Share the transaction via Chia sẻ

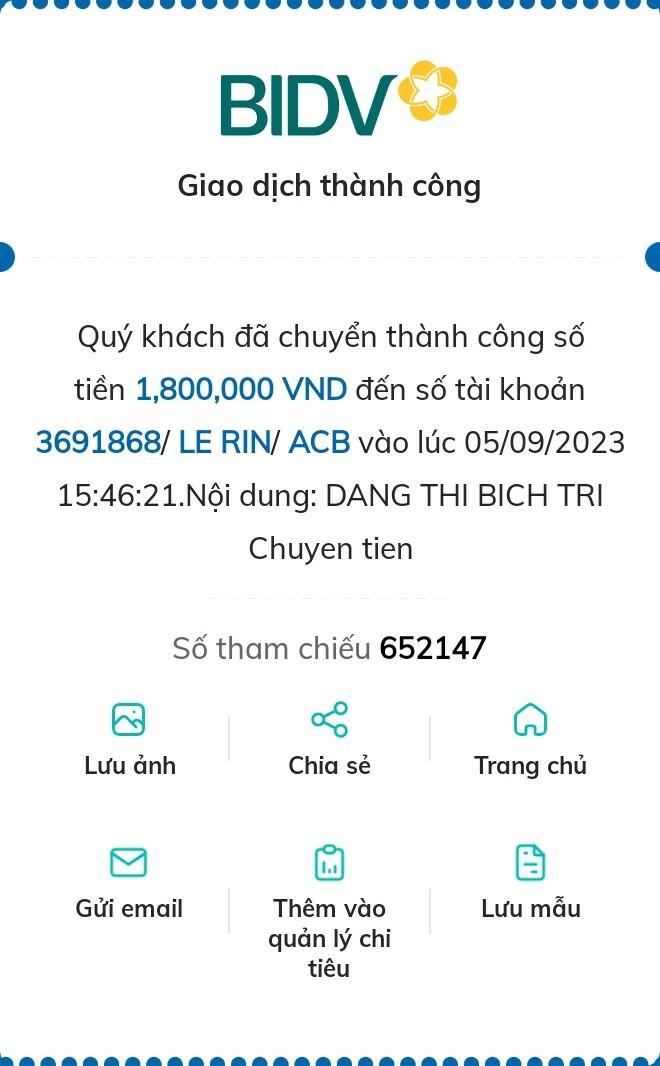click(x=329, y=739)
